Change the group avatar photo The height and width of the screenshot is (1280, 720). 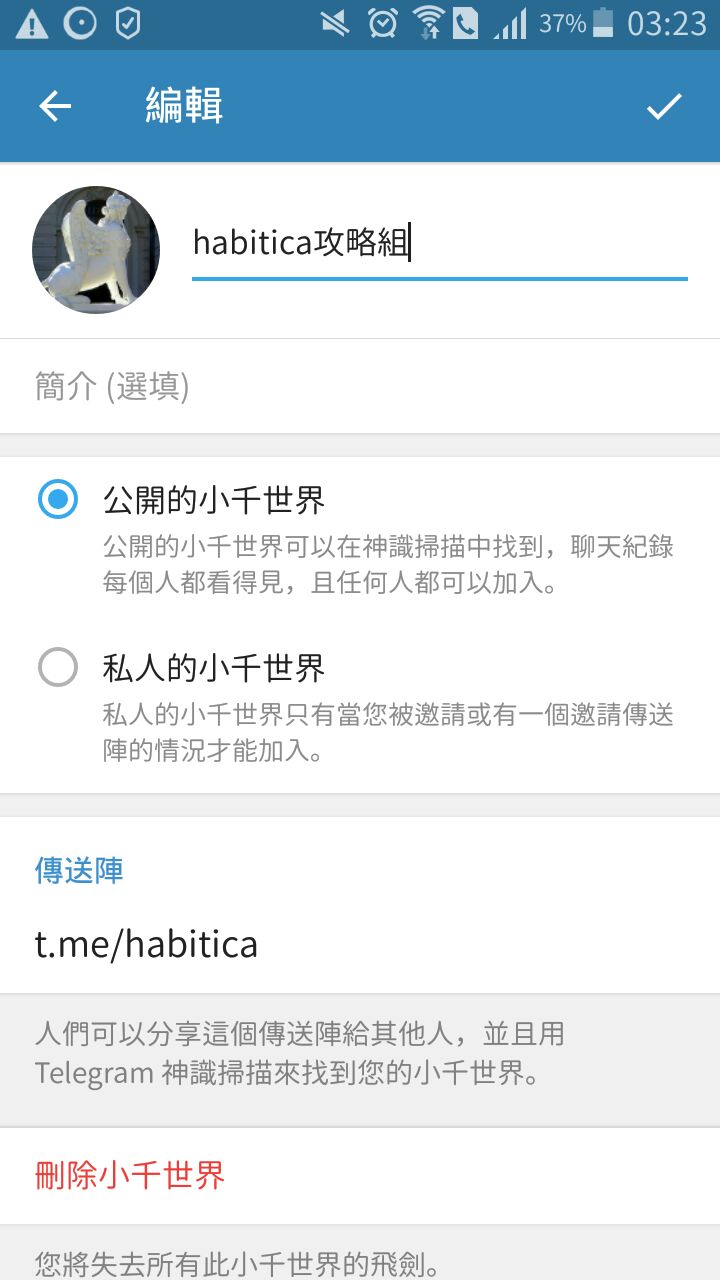[96, 250]
